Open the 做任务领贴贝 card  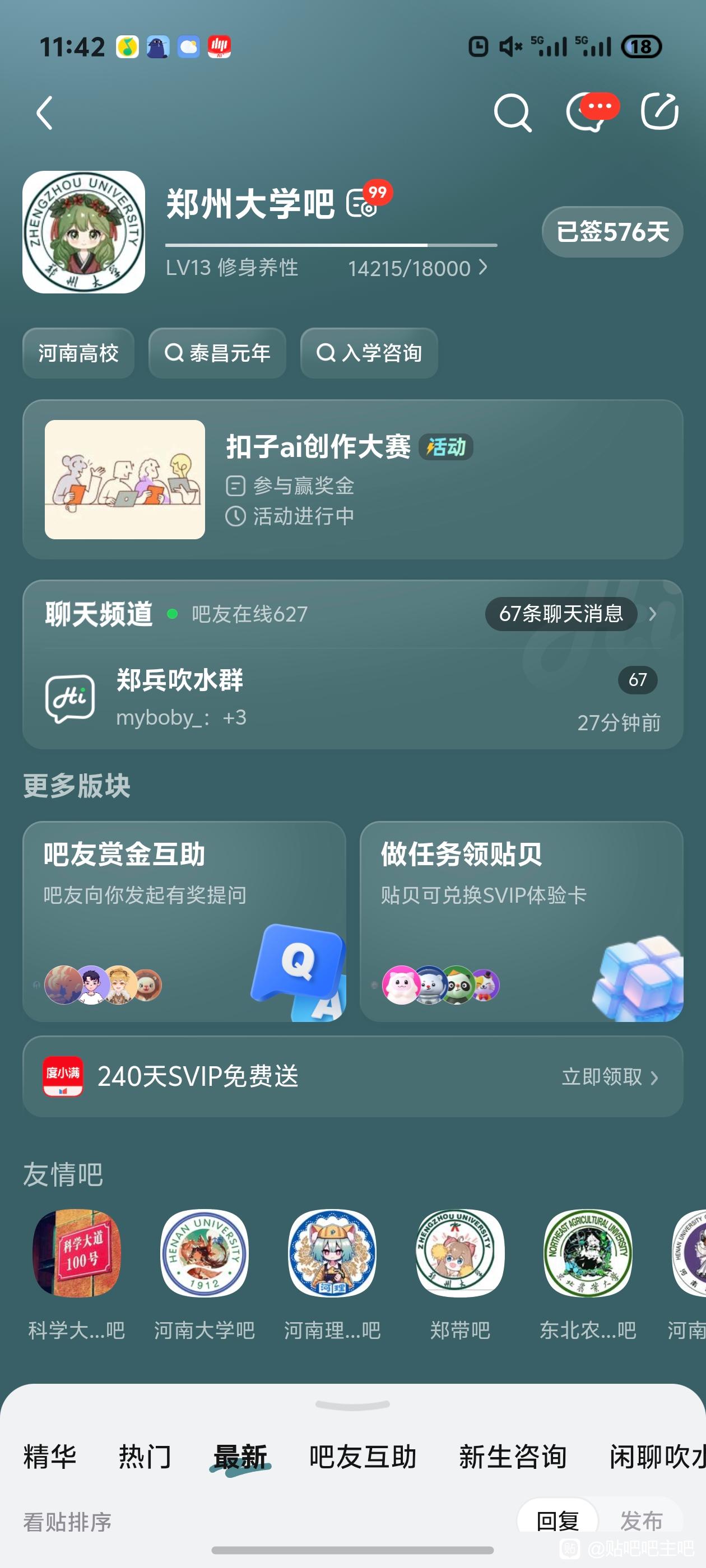click(x=522, y=921)
